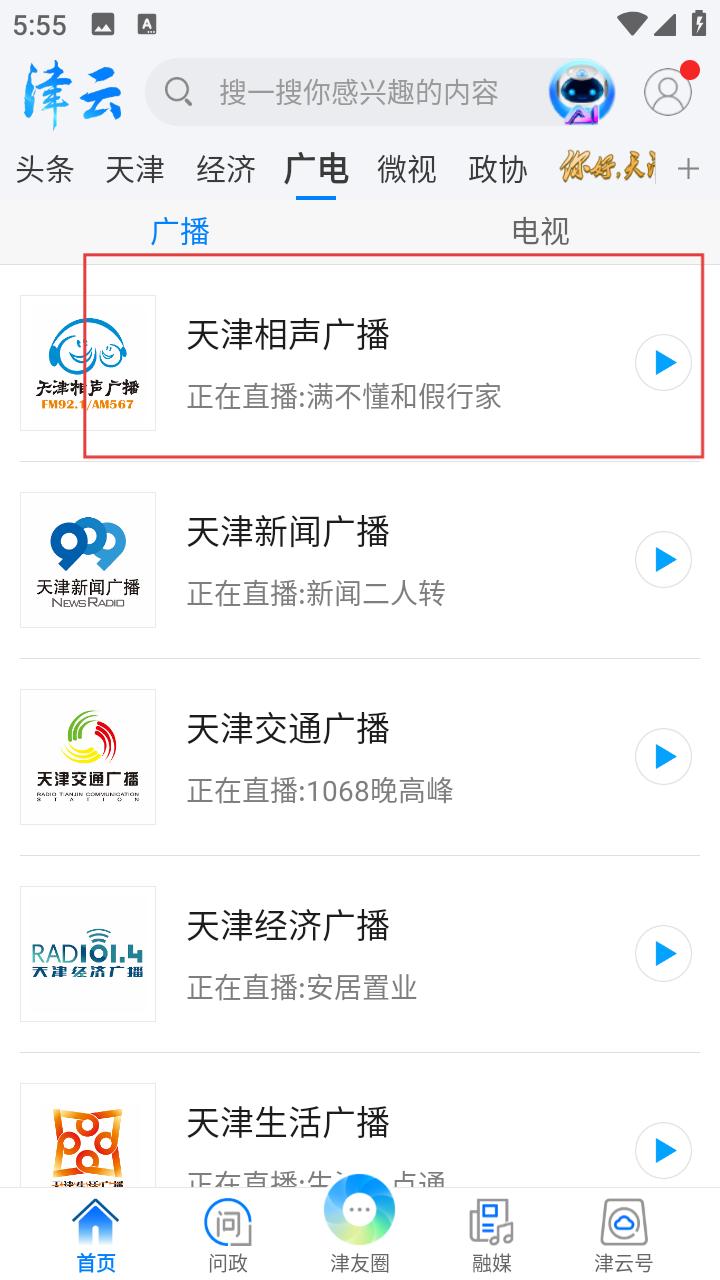Select the 广播 sub-tab

click(x=180, y=231)
